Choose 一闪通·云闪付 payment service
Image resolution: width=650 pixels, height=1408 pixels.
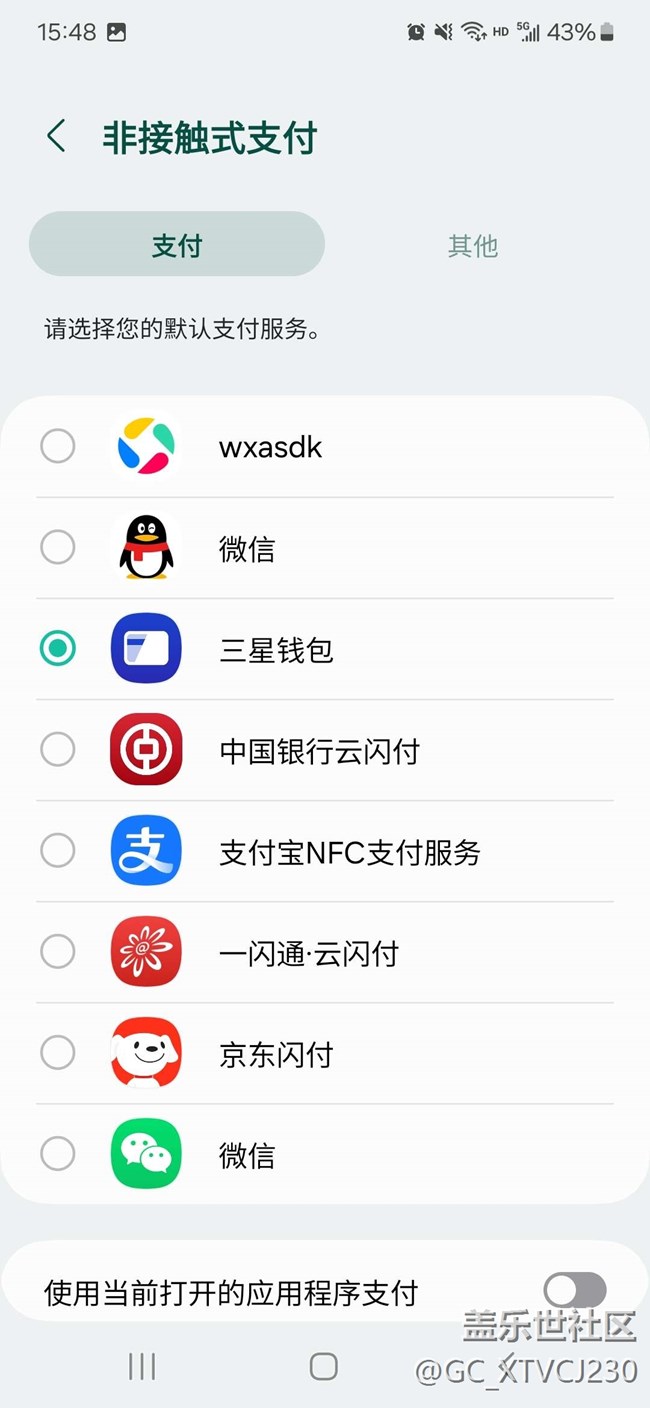(325, 952)
